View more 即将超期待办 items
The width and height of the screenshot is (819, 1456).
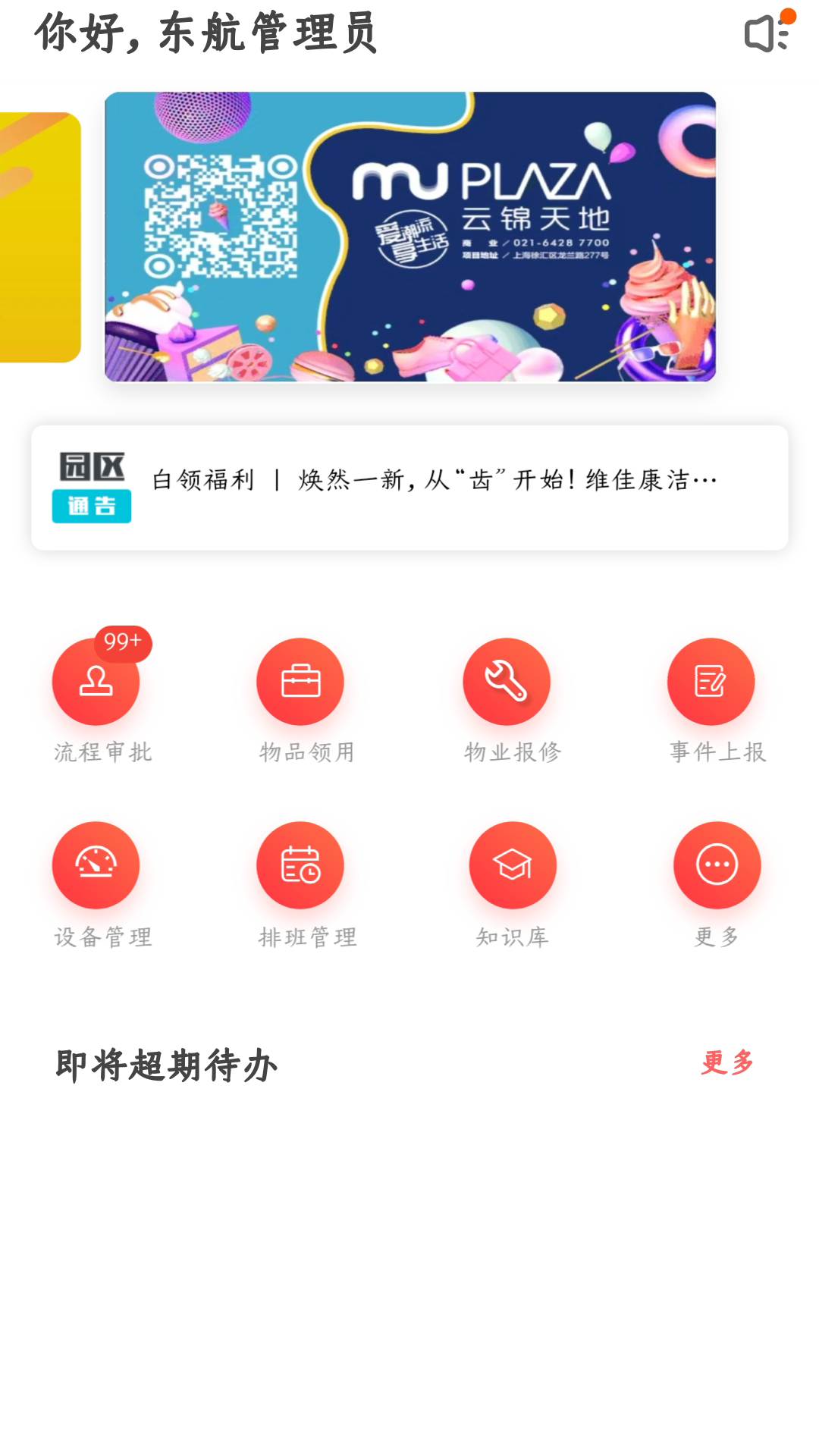(727, 1062)
